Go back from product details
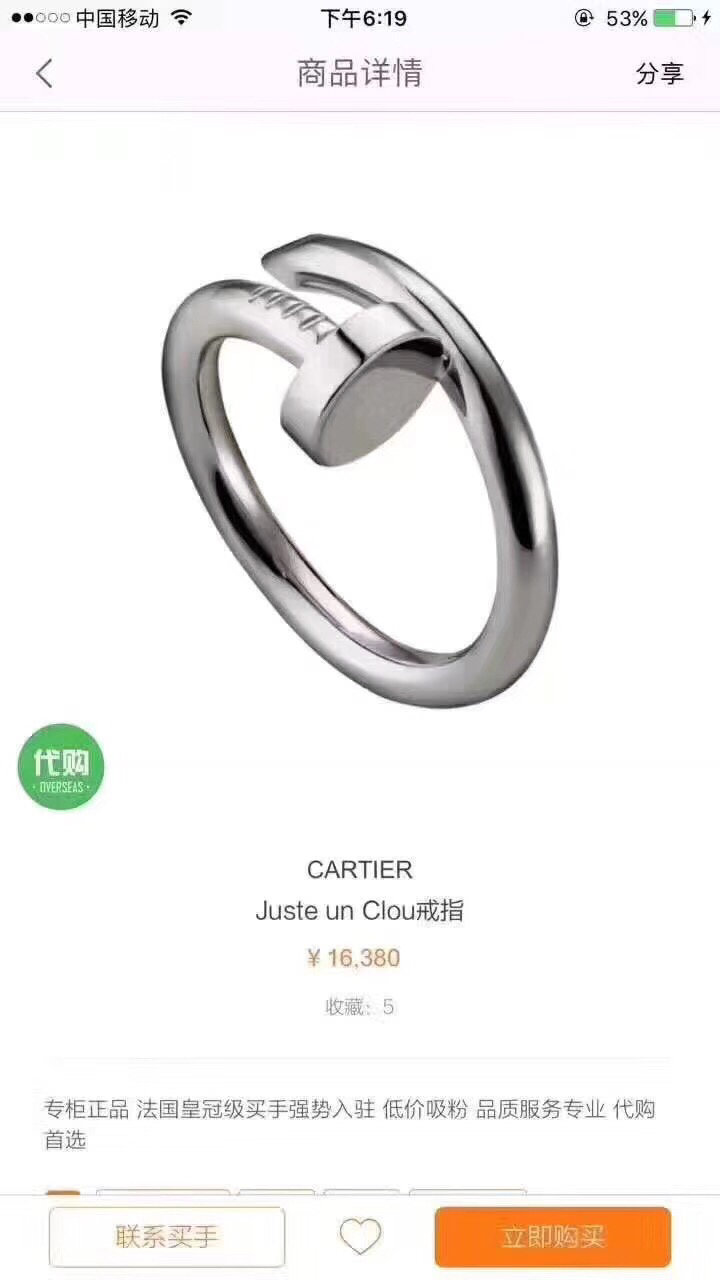Image resolution: width=720 pixels, height=1280 pixels. (44, 73)
